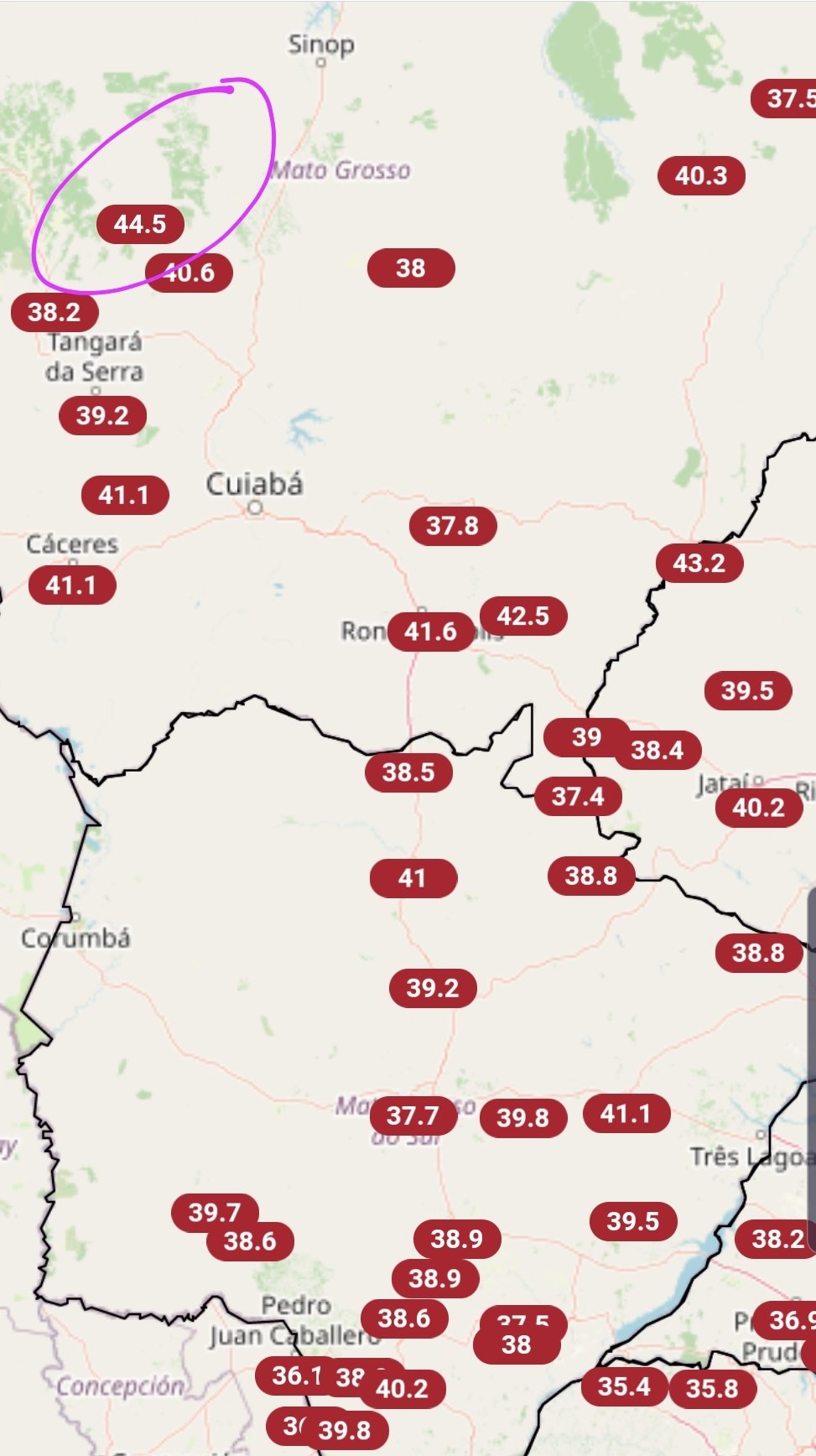Viewport: 816px width, 1456px height.
Task: Select the 41.6 station marker
Action: coord(430,632)
